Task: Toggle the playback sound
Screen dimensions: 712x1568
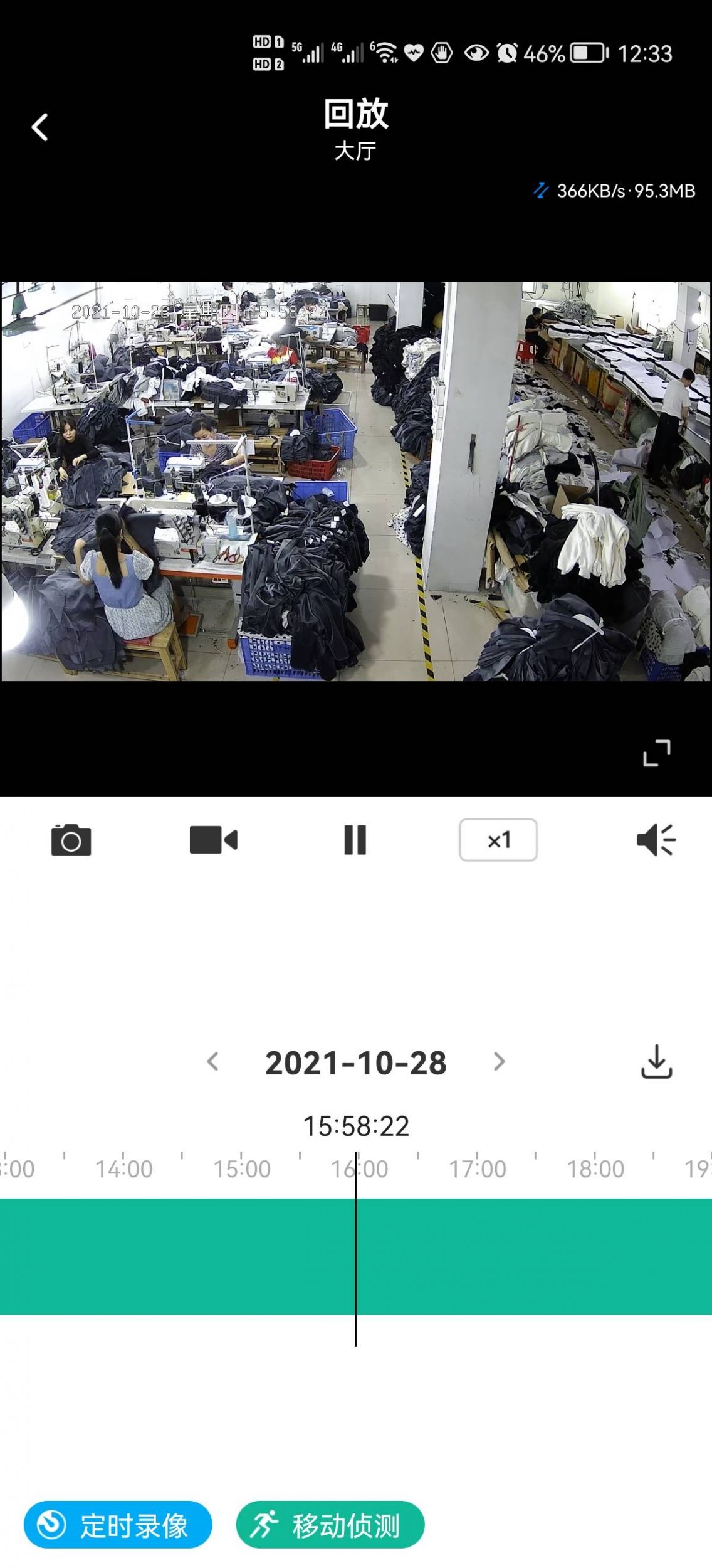Action: [x=656, y=840]
